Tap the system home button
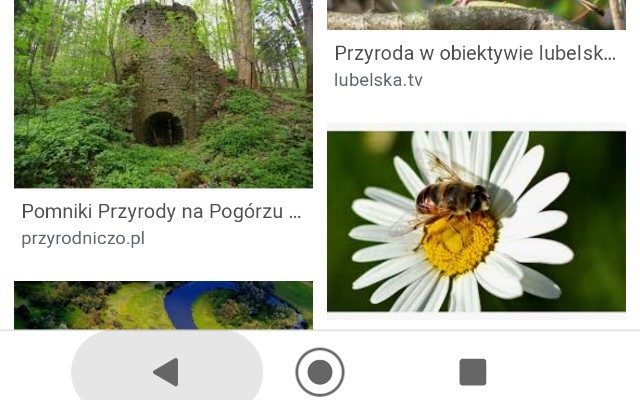This screenshot has height=400, width=640. point(320,372)
